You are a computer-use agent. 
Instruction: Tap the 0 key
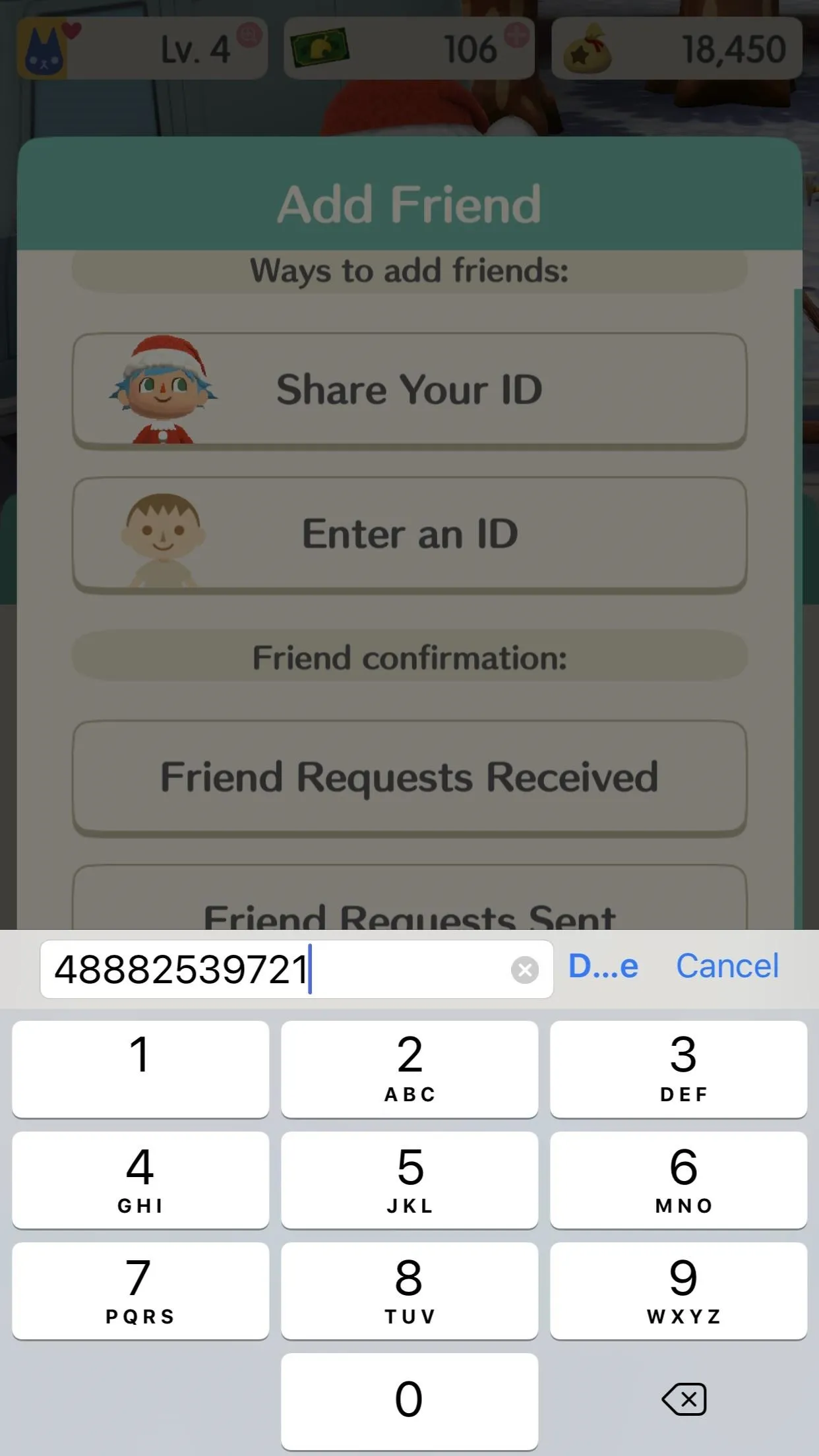point(409,1402)
